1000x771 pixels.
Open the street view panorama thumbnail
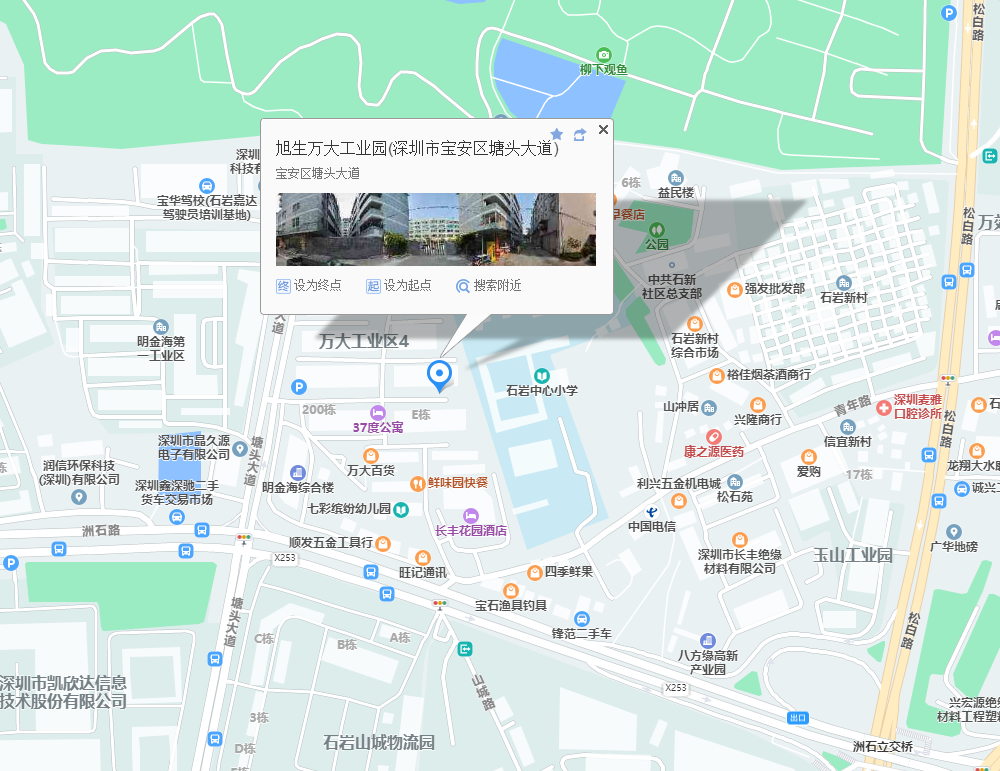pyautogui.click(x=435, y=229)
